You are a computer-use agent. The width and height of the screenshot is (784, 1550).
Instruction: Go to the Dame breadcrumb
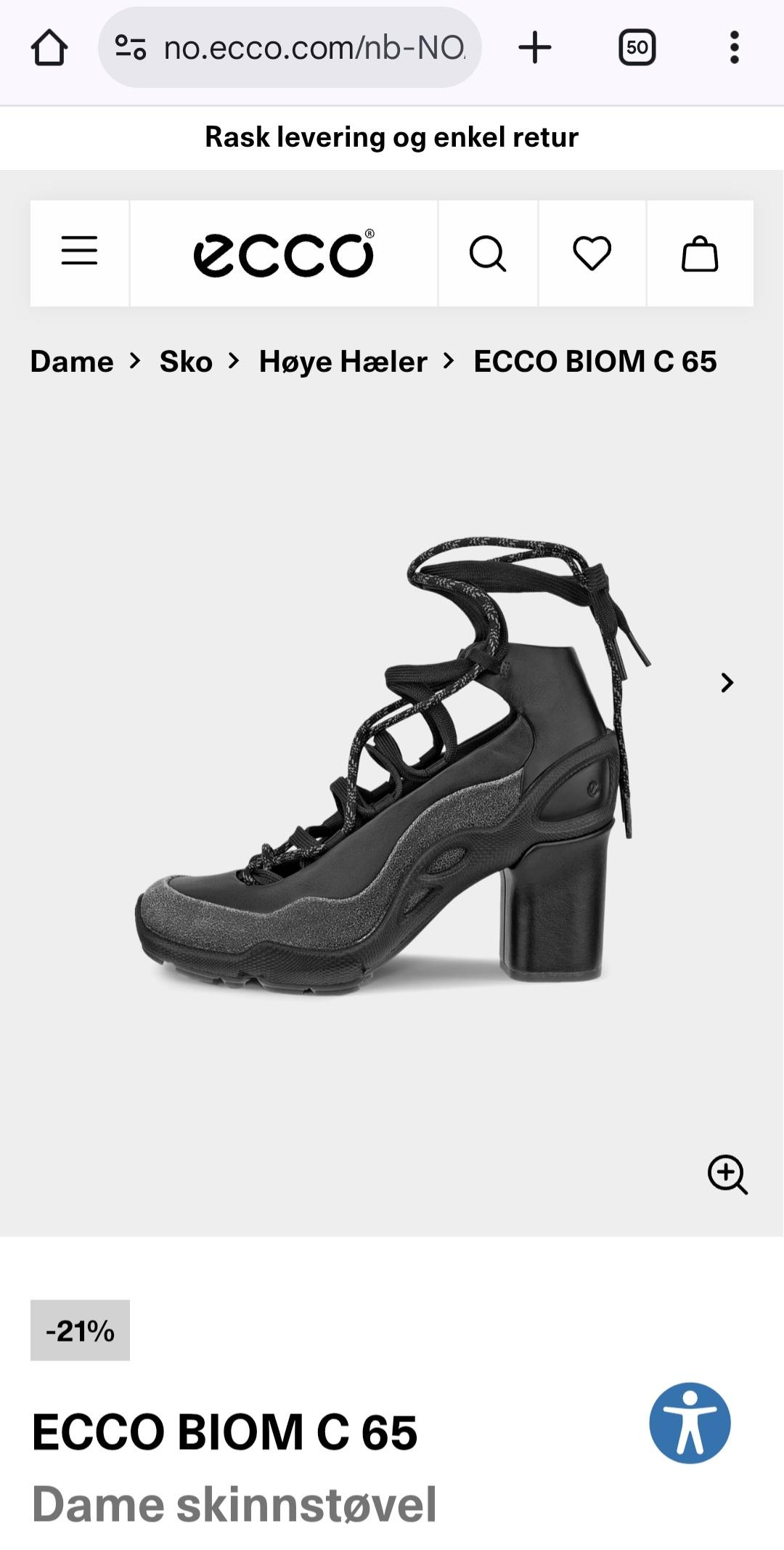(x=72, y=361)
